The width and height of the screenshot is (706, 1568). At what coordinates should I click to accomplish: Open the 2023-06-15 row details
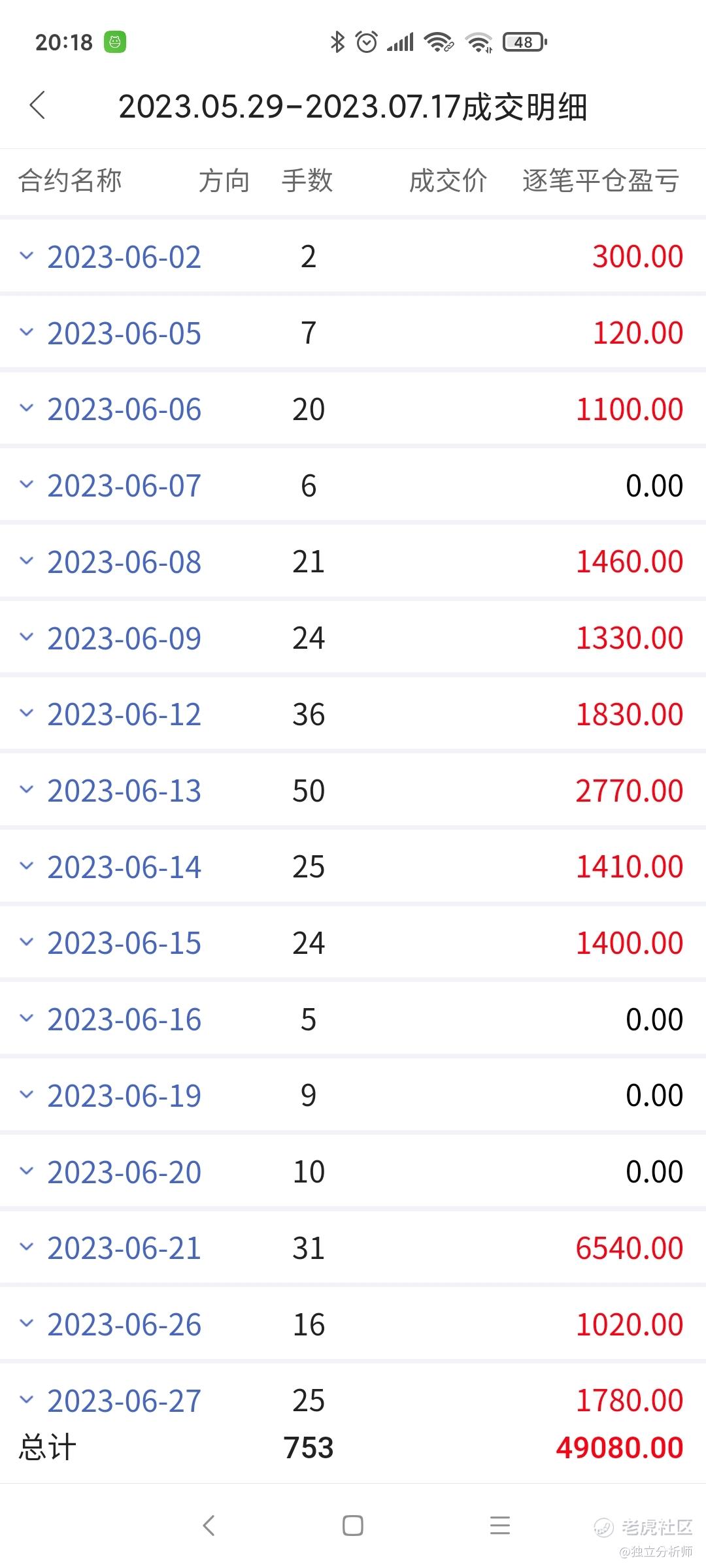353,943
